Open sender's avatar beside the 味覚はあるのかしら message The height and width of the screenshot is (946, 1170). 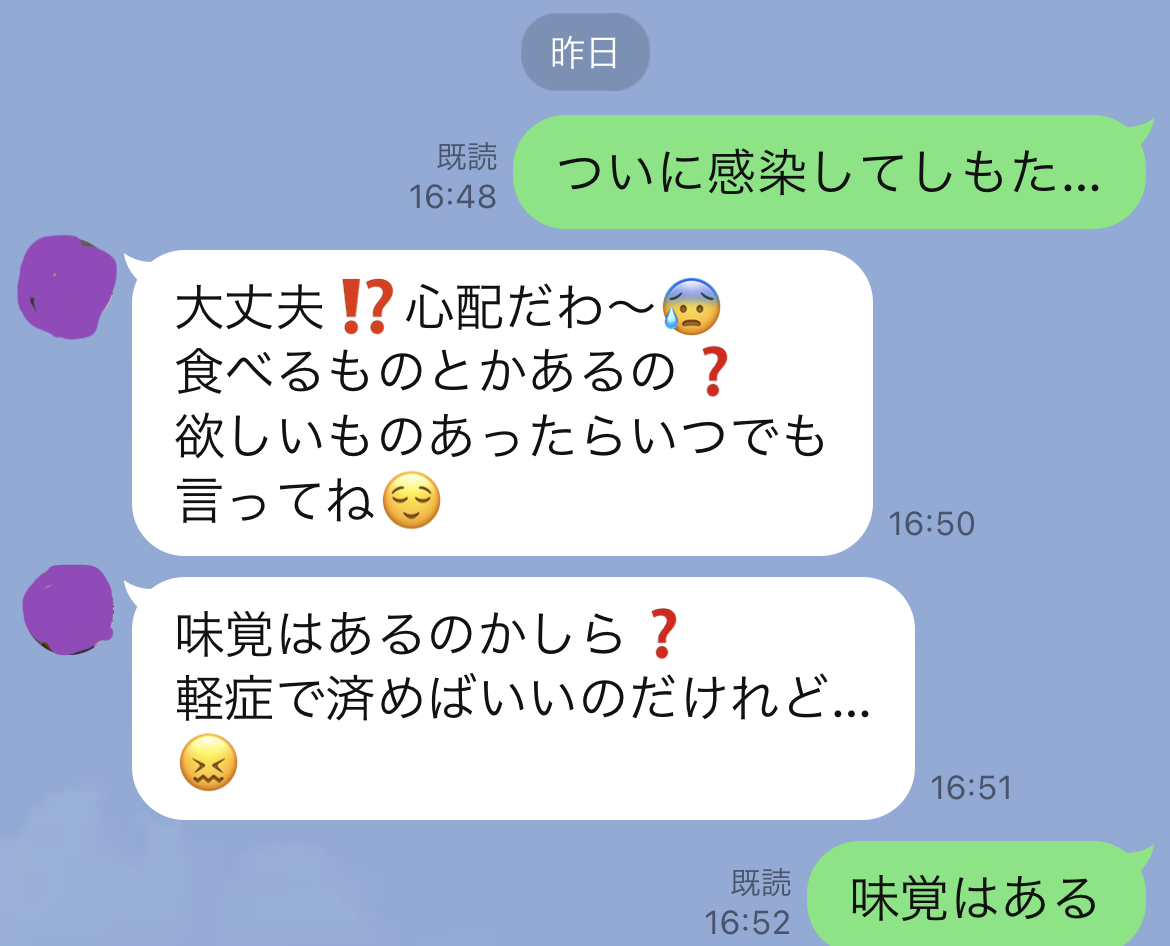(x=67, y=609)
